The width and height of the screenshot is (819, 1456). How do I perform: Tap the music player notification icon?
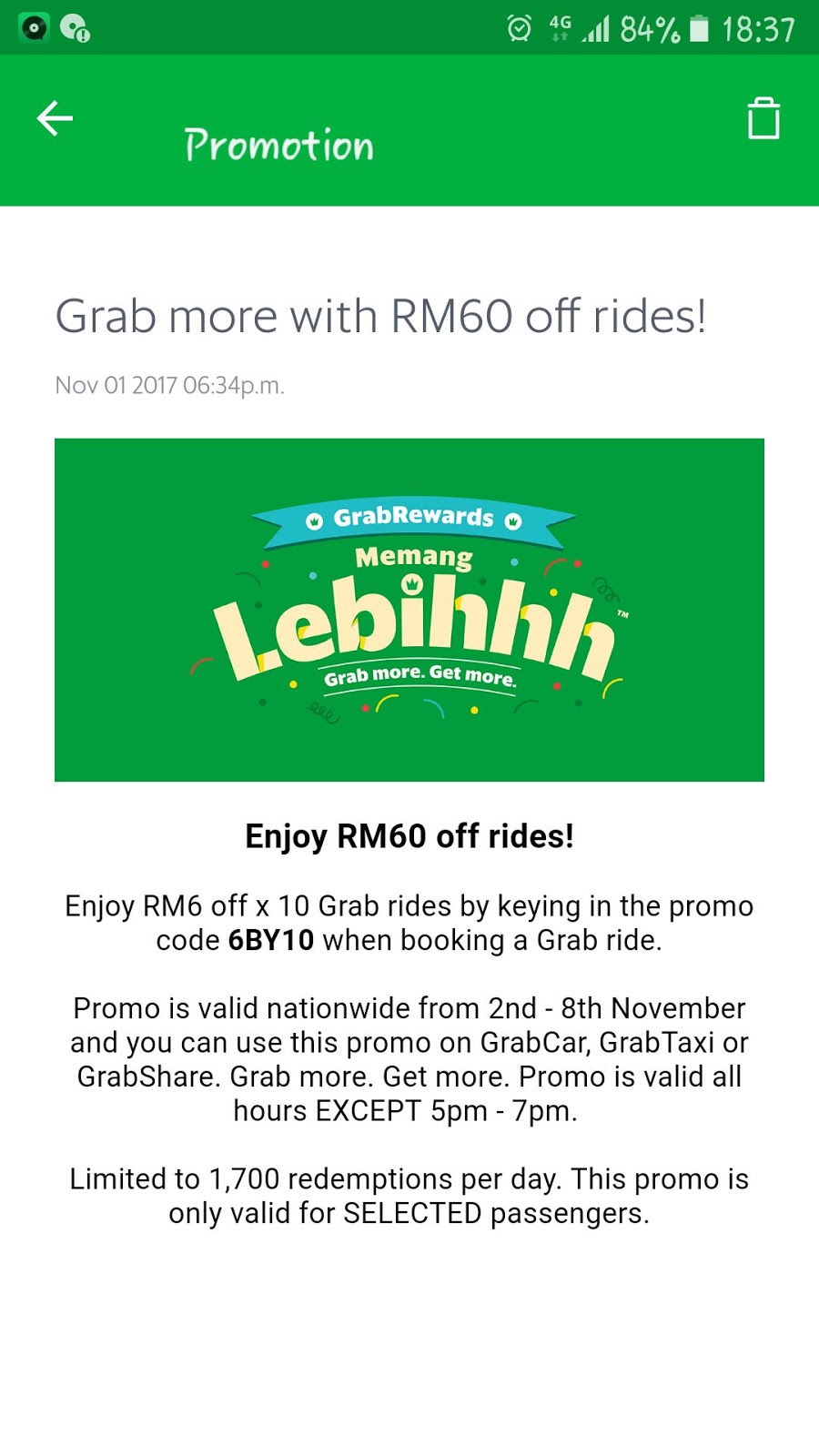click(32, 28)
